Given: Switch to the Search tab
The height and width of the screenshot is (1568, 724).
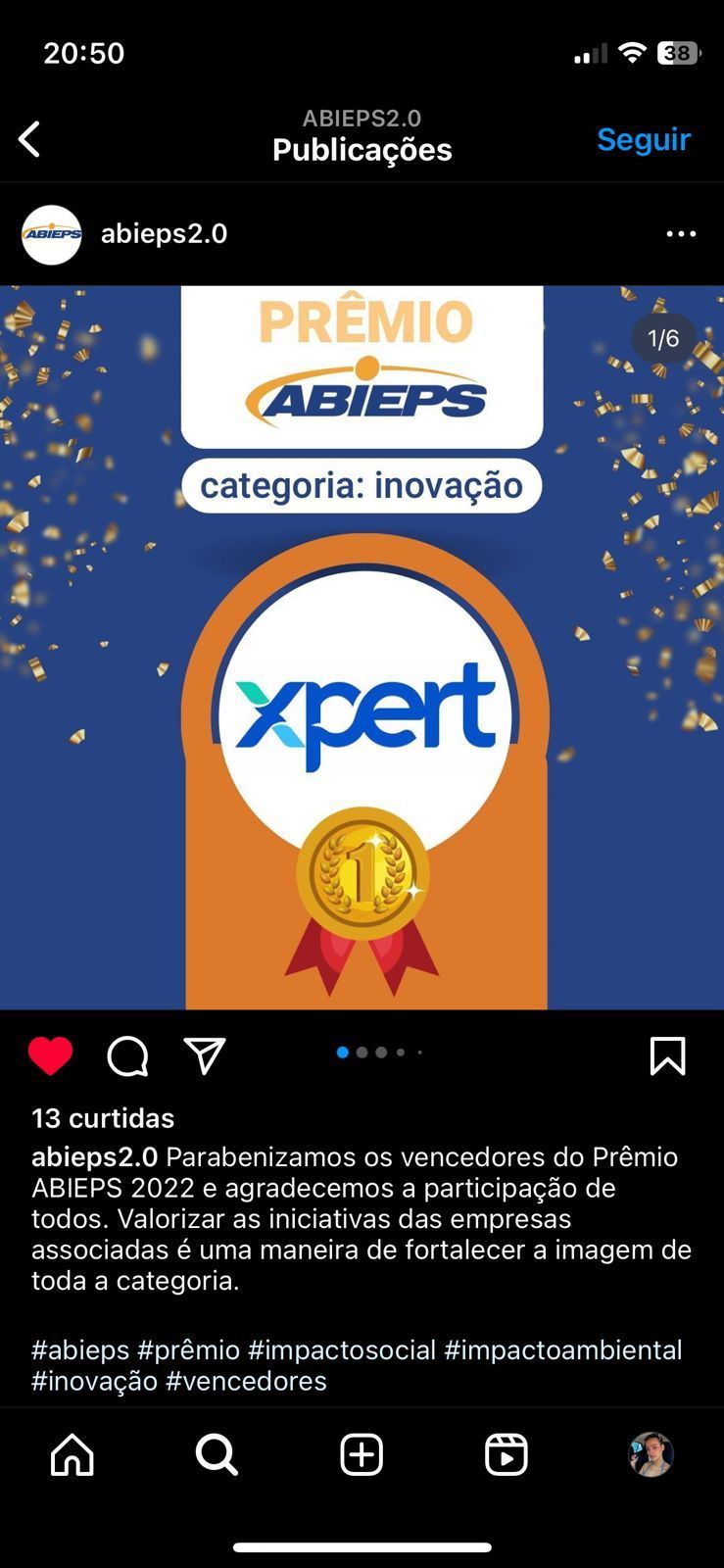Looking at the screenshot, I should [217, 1455].
